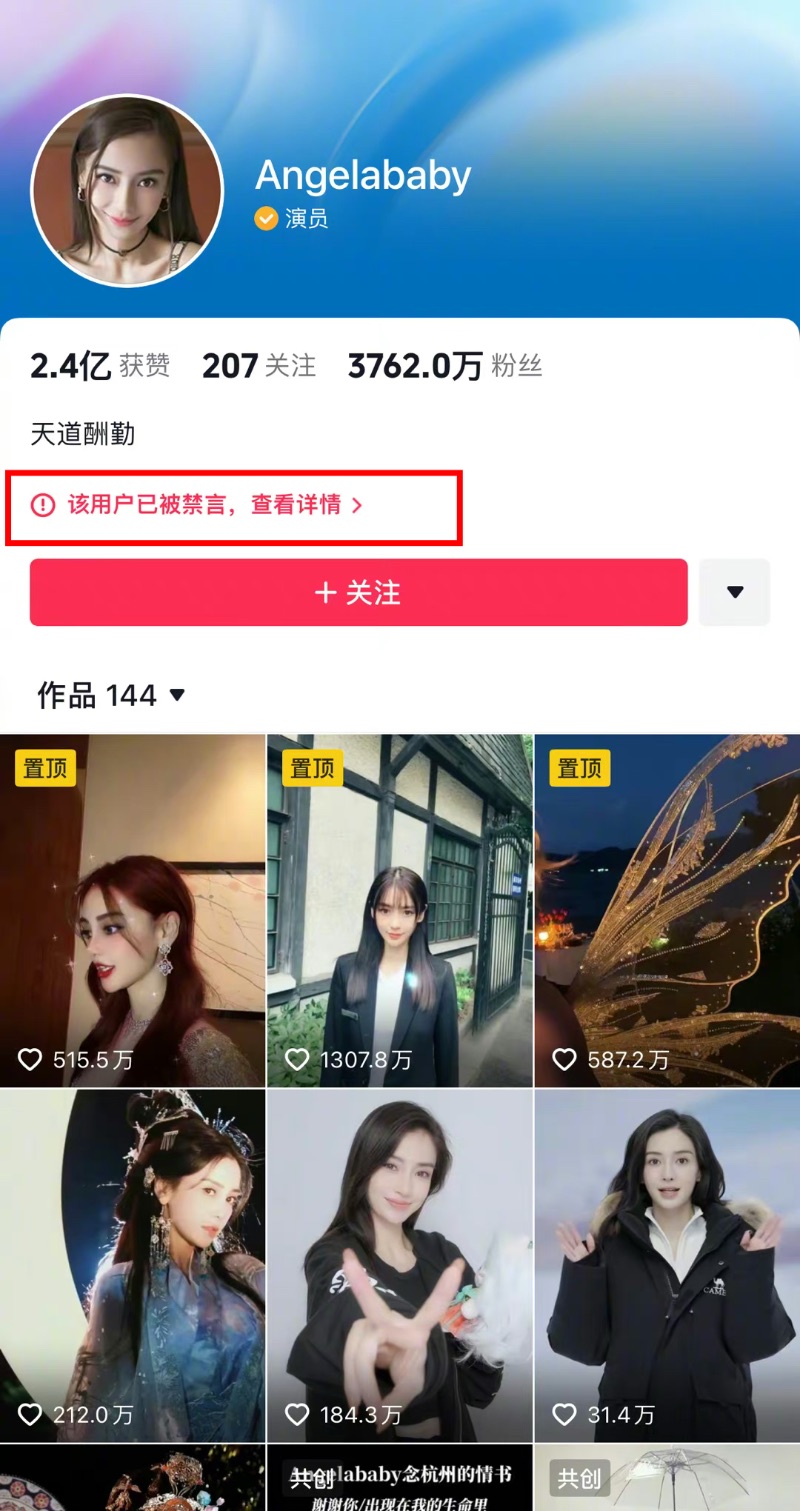Screen dimensions: 800x1511
Task: Open the 207 关注 following list
Action: [x=259, y=366]
